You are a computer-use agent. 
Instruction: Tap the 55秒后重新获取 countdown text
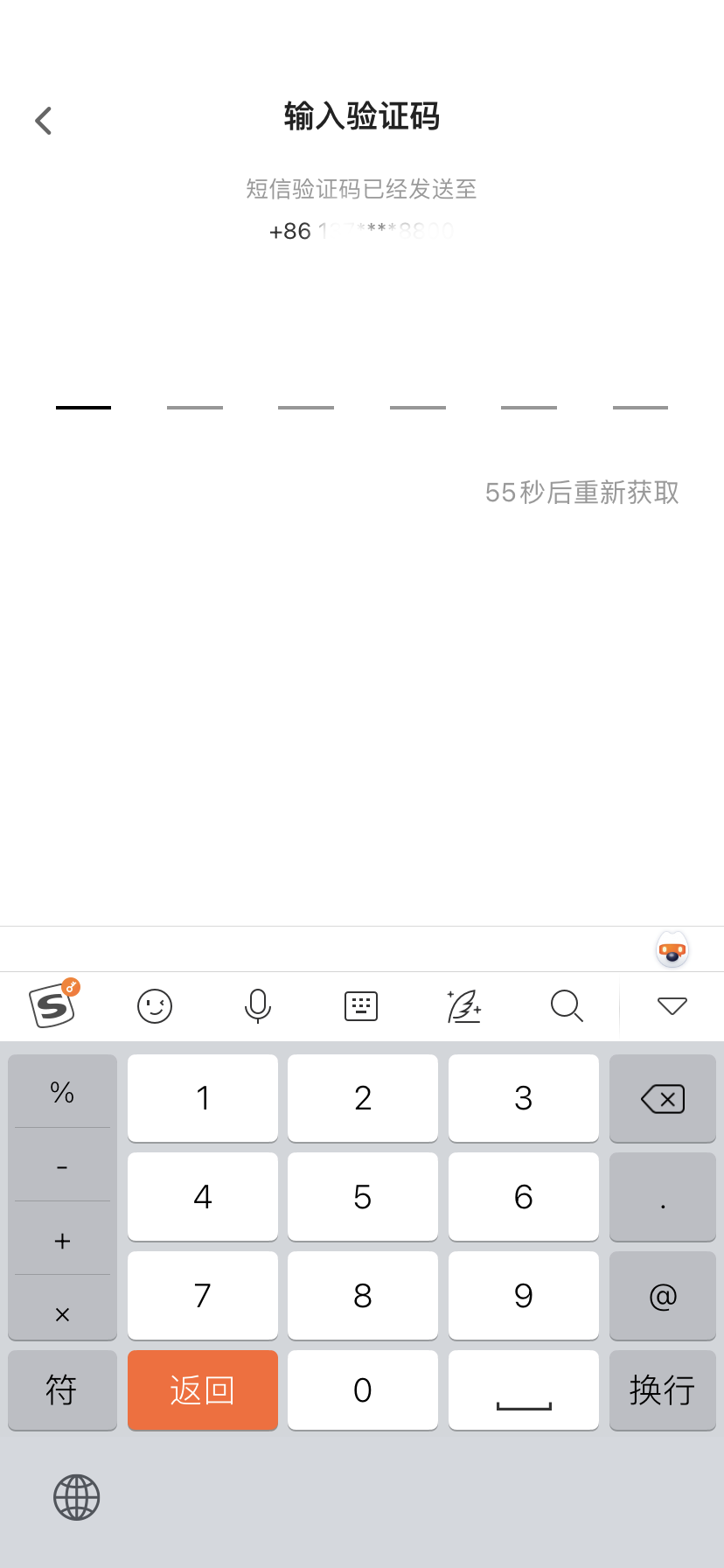[582, 493]
